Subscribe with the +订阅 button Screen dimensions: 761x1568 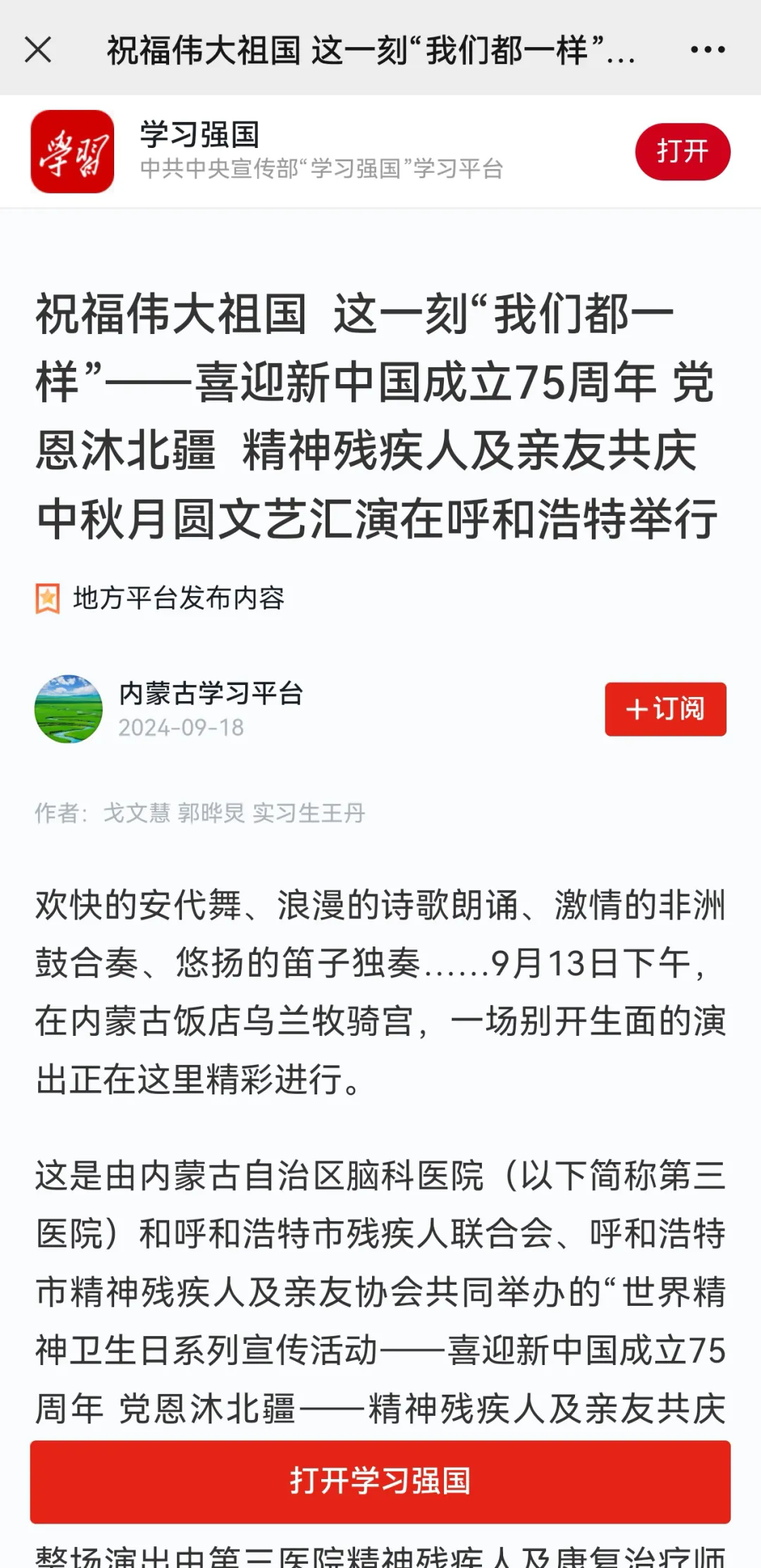pyautogui.click(x=665, y=709)
